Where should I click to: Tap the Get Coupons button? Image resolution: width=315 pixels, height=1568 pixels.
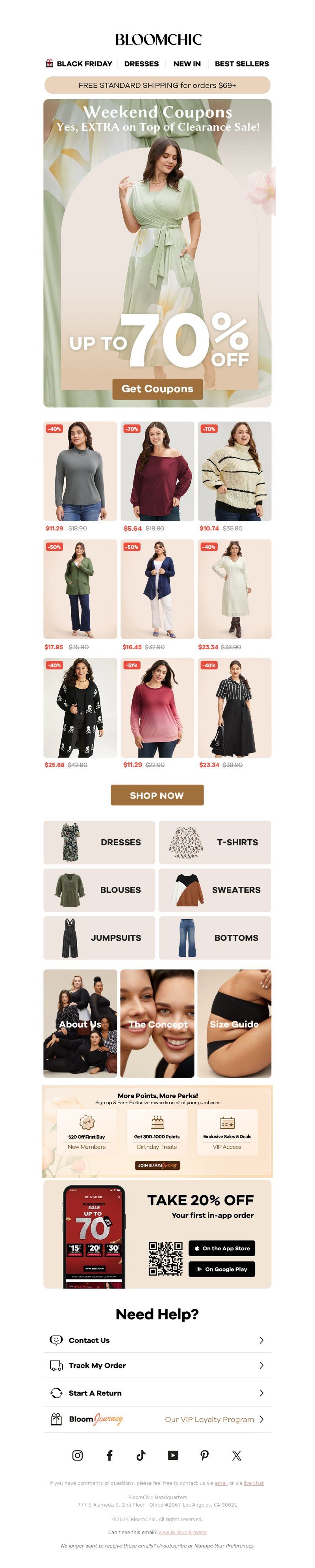(157, 388)
